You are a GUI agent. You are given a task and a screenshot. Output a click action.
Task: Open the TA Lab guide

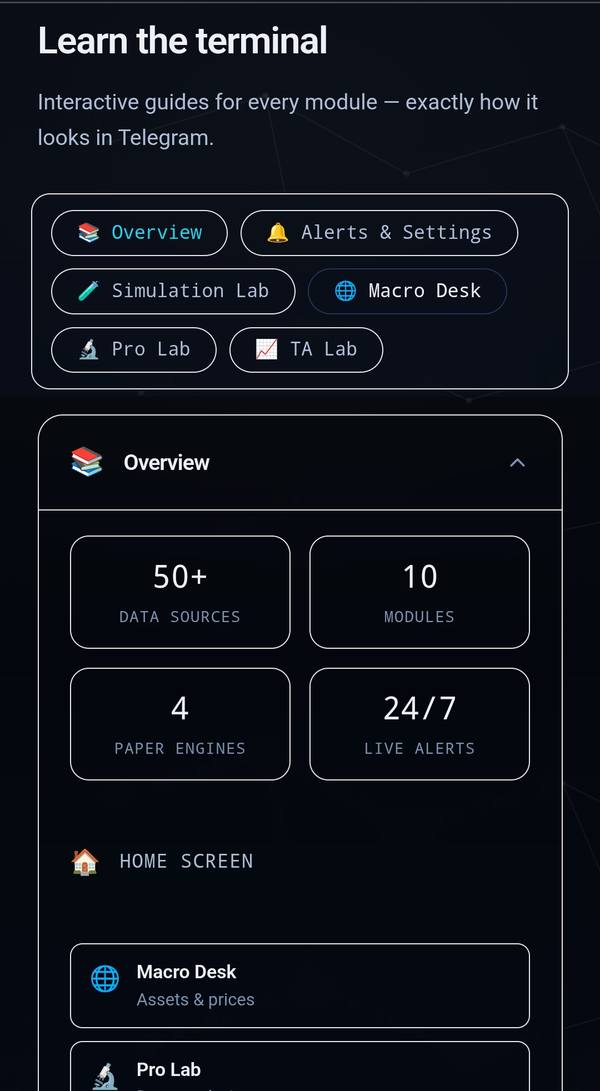(x=306, y=349)
